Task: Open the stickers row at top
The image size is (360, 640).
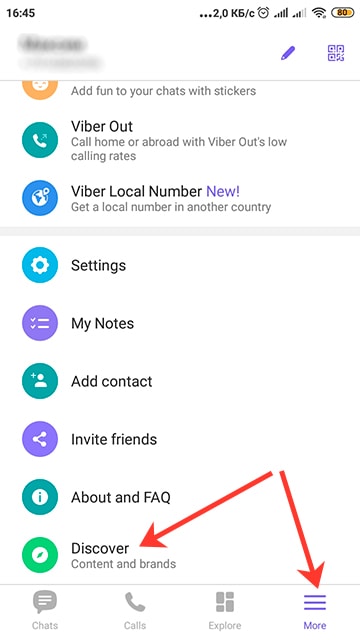Action: point(180,90)
